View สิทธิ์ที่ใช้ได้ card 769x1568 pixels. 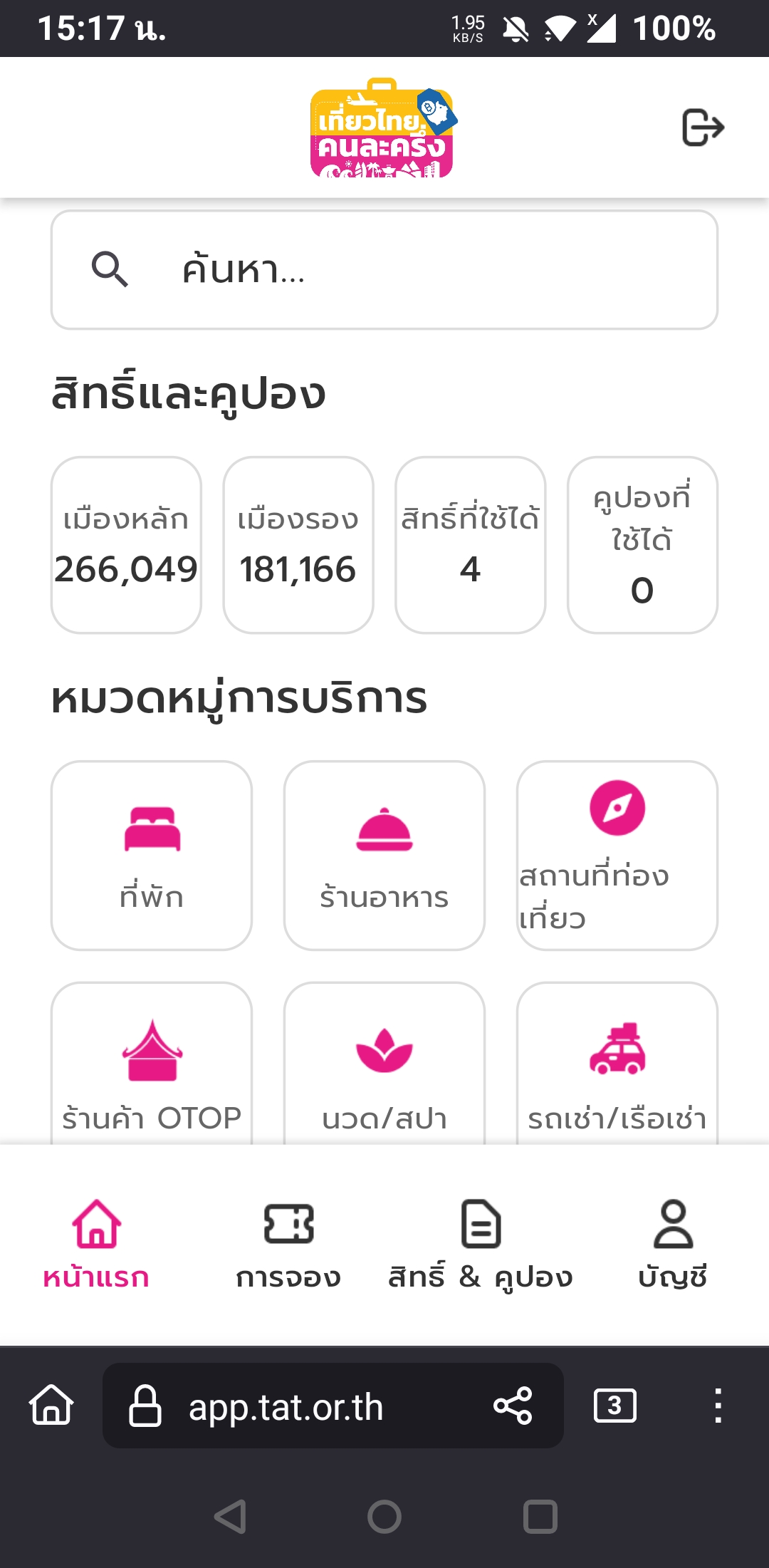coord(471,545)
